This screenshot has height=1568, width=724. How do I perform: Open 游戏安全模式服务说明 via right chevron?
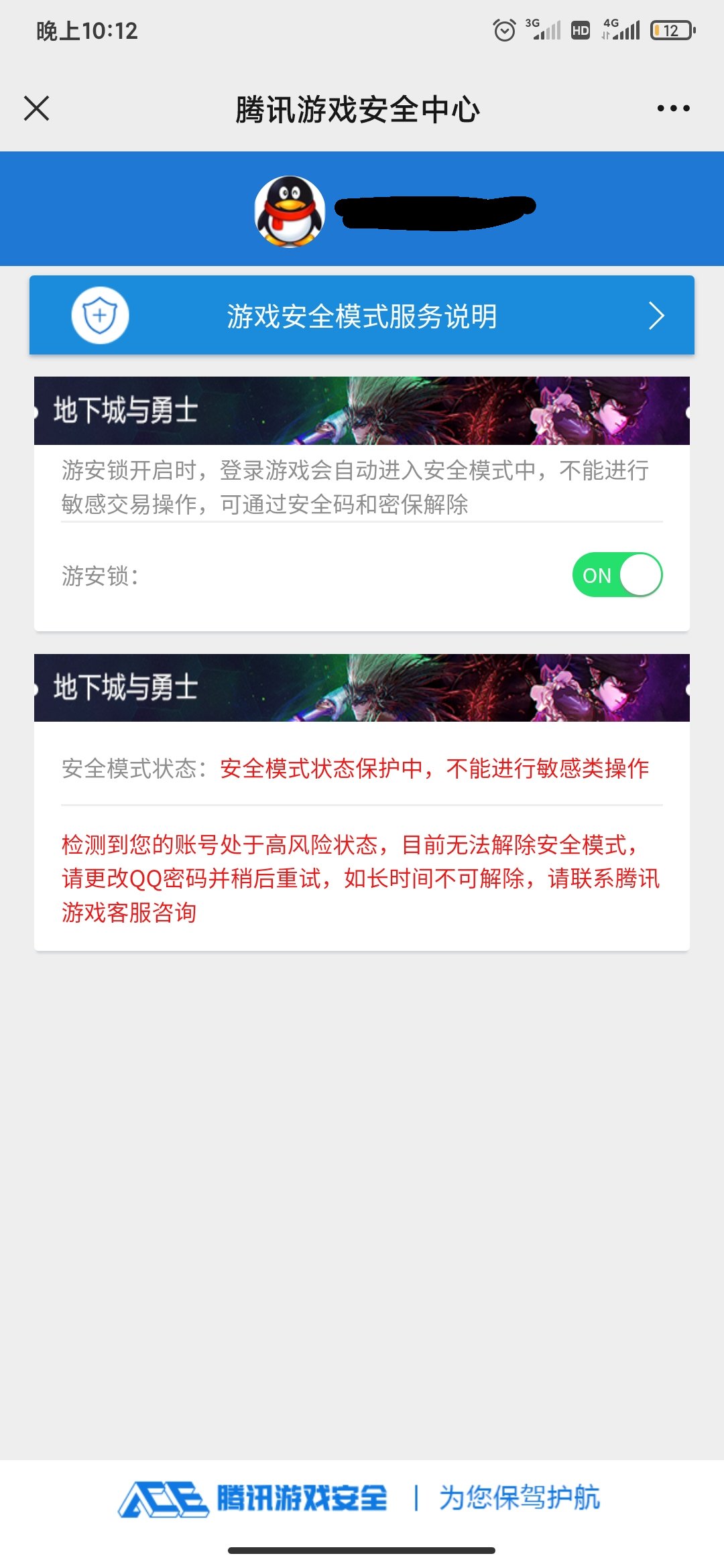[656, 317]
